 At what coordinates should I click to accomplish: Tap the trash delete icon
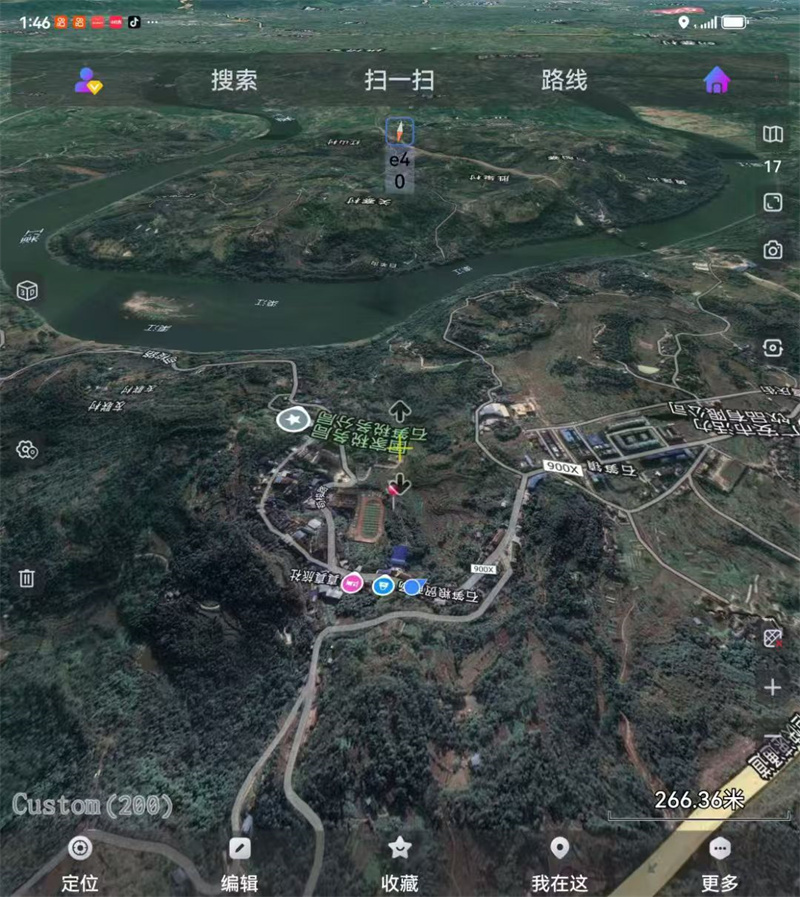click(x=27, y=578)
